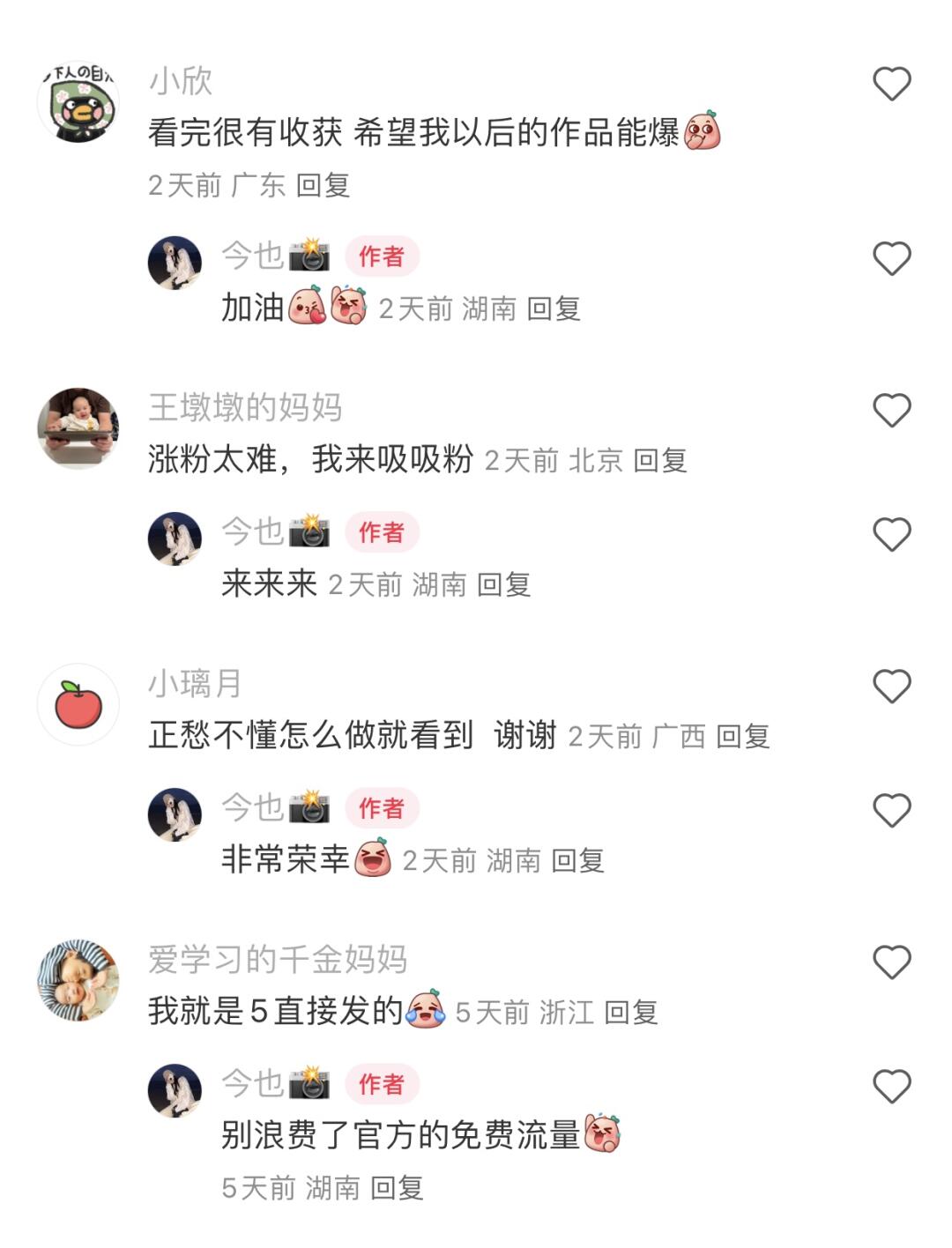Like the author's 别浪费了官方的免费流量 reply
Viewport: 952px width, 1248px height.
pos(891,1087)
